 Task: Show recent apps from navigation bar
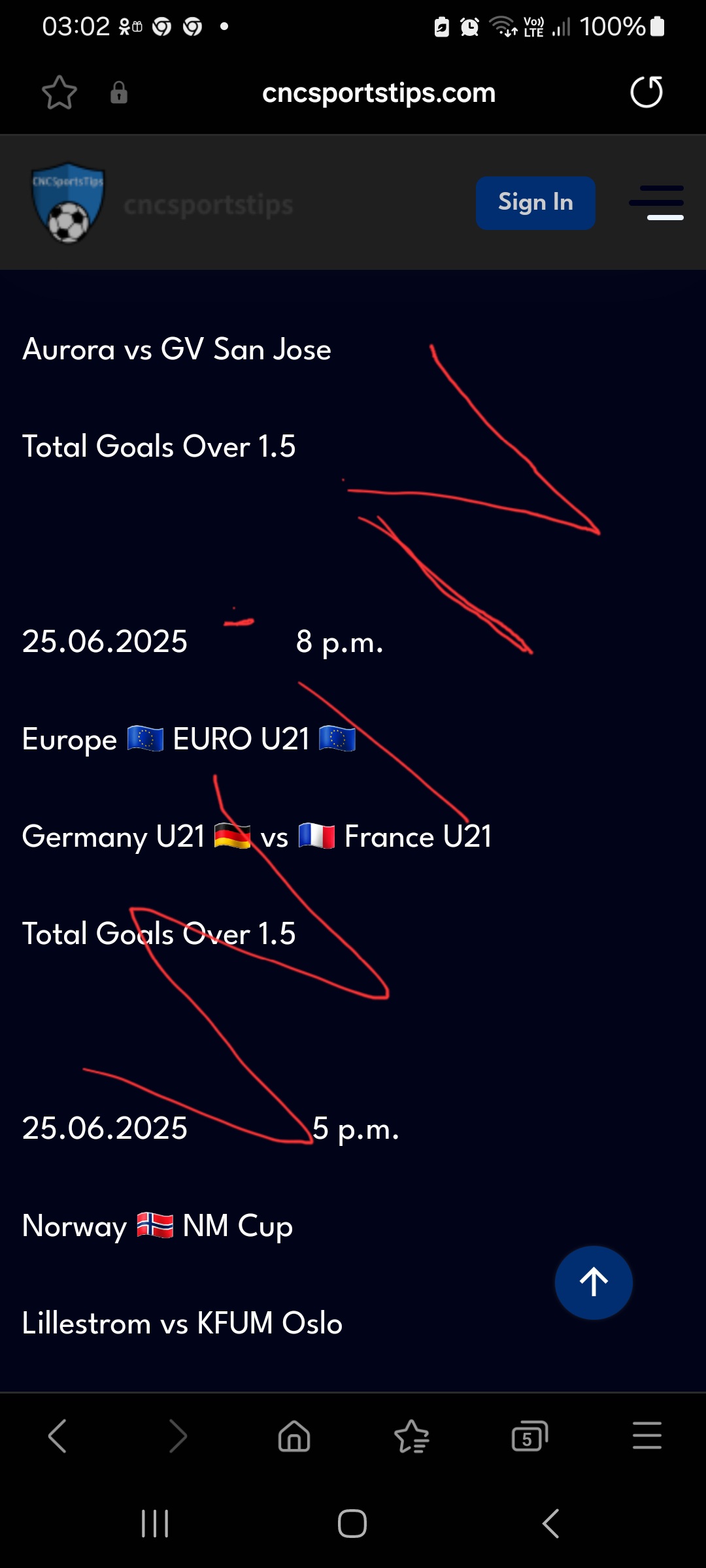coord(155,1524)
